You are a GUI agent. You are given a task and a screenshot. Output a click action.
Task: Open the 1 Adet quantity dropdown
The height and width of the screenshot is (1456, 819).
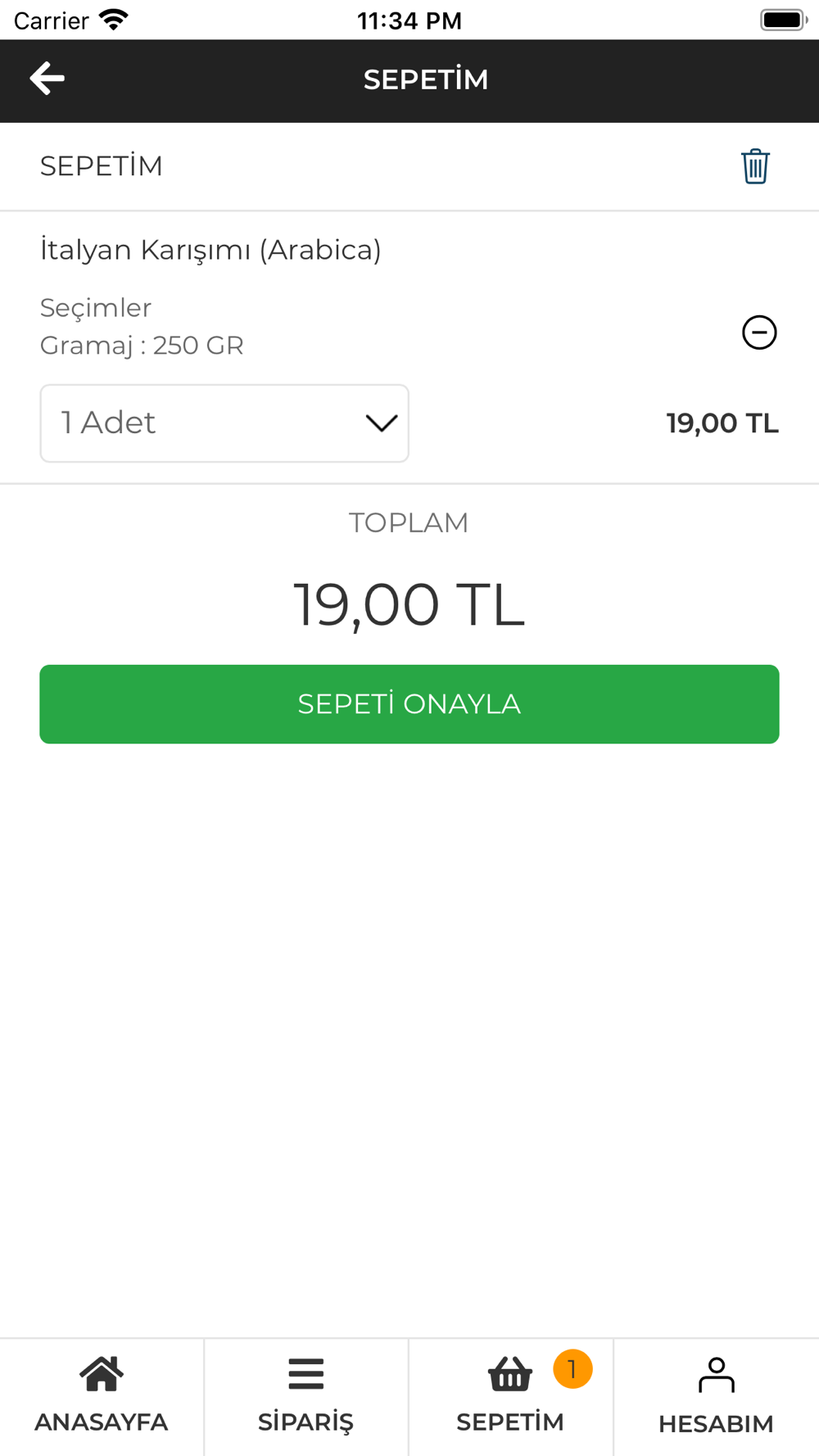224,423
